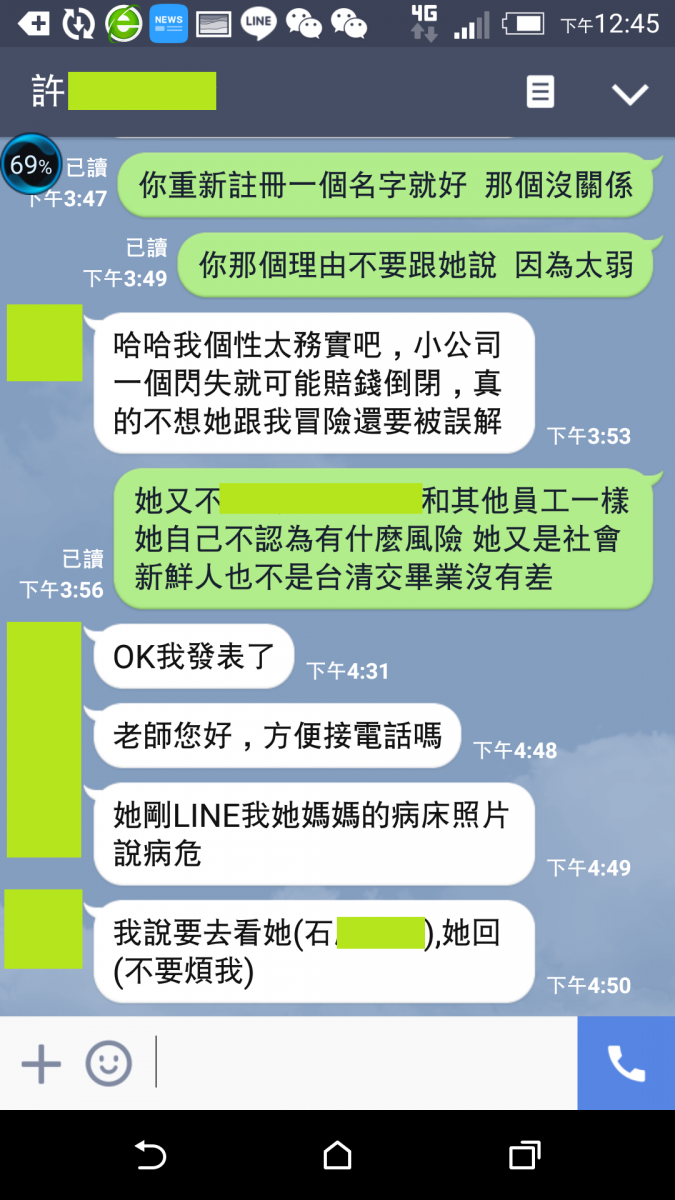Tap the 69% floating battery bubble
Screen dimensions: 675x1200
(31, 165)
